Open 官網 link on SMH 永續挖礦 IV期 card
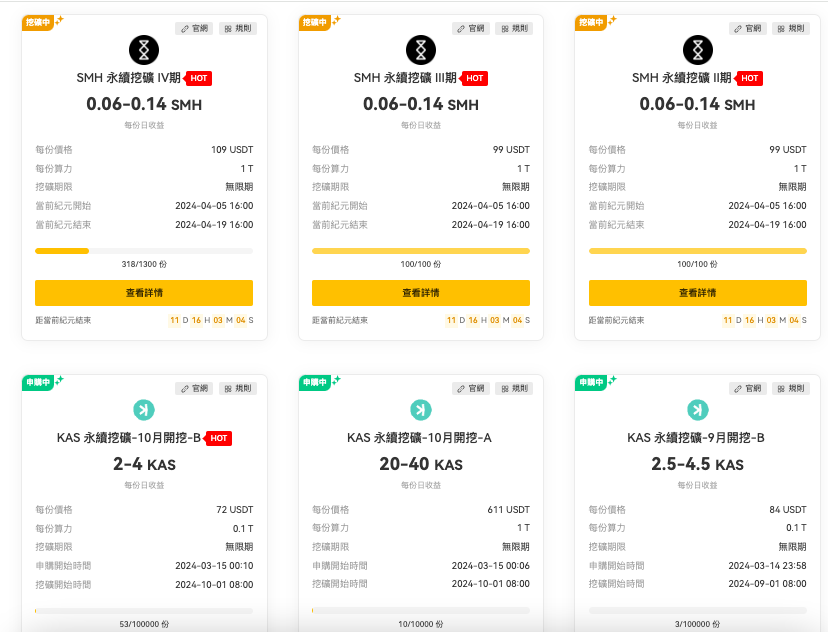828x632 pixels. coord(195,29)
